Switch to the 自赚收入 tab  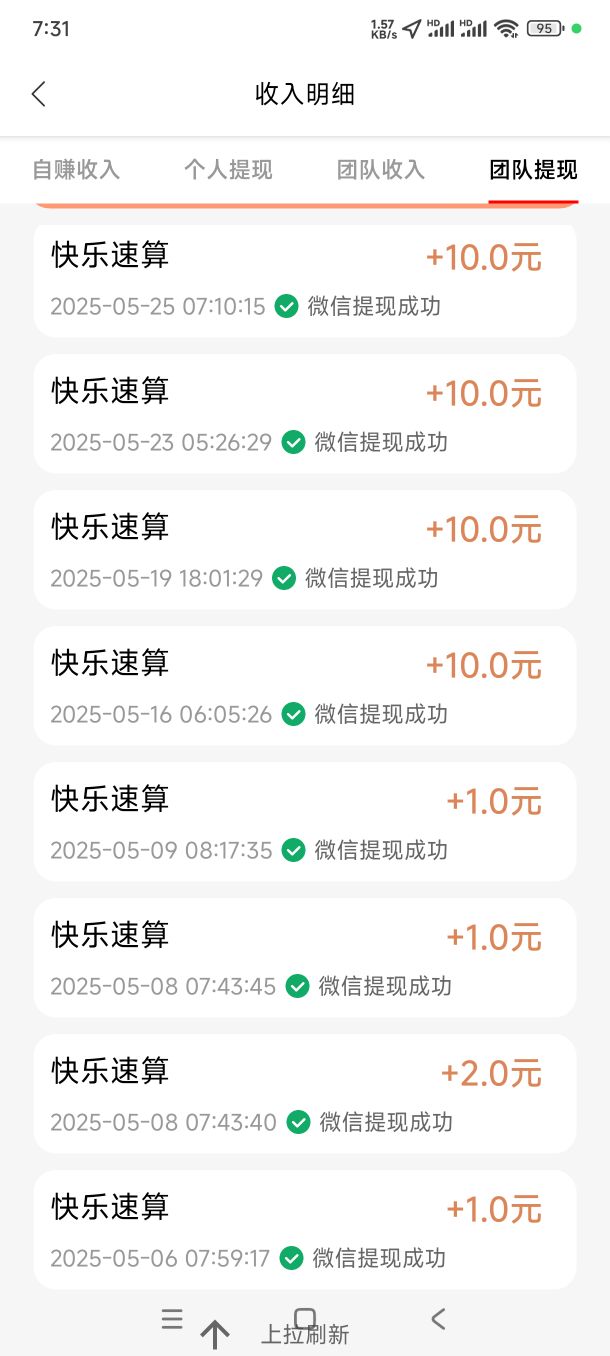(x=76, y=170)
